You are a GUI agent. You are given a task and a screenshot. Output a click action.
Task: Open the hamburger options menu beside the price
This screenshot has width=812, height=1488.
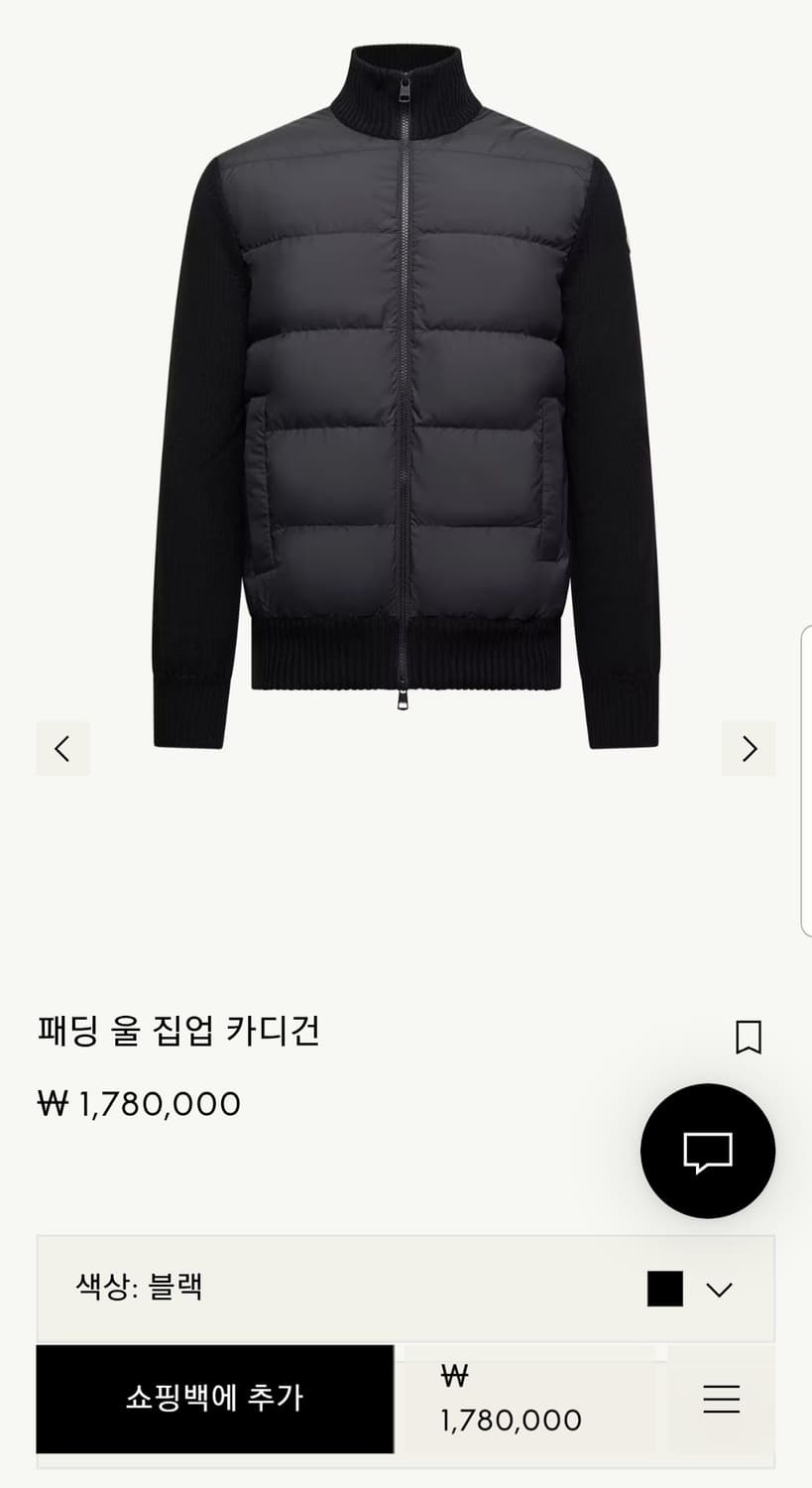[722, 1400]
